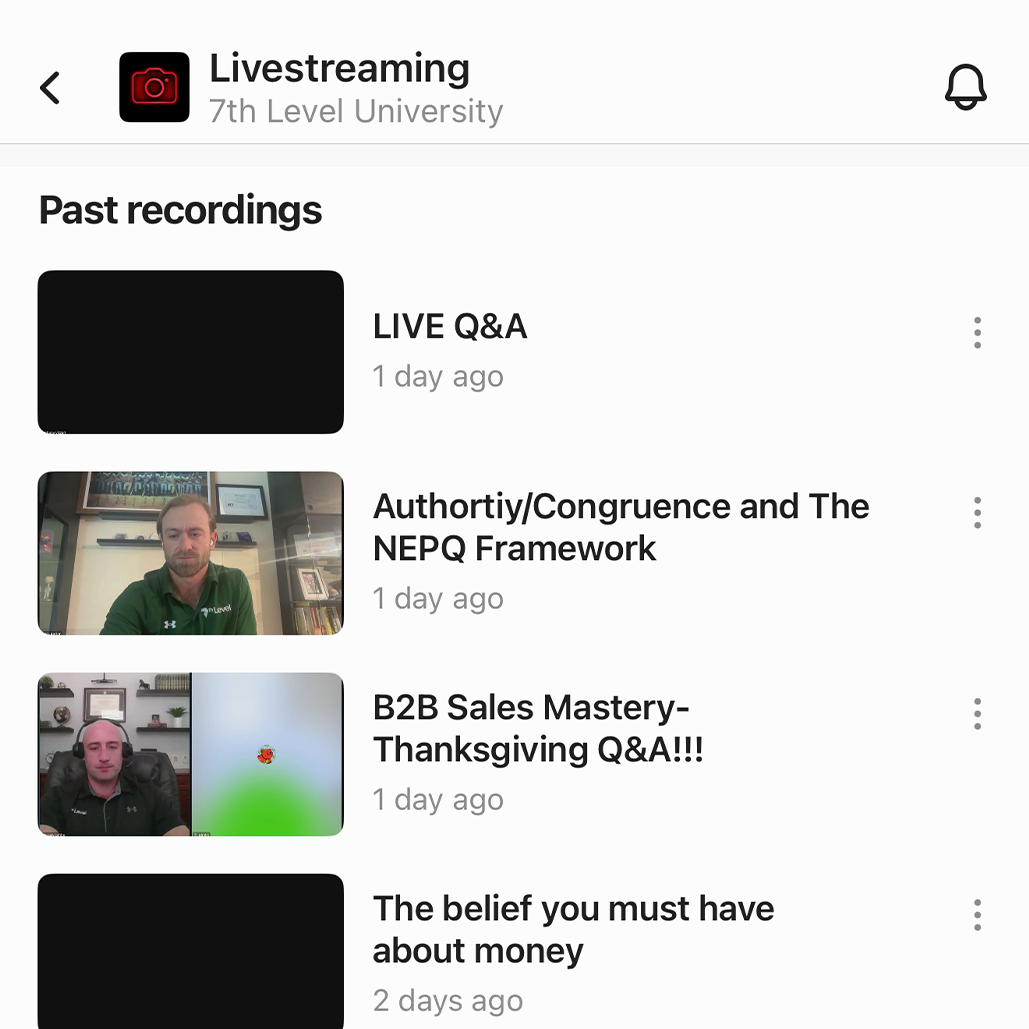Open the notifications bell

pyautogui.click(x=965, y=88)
